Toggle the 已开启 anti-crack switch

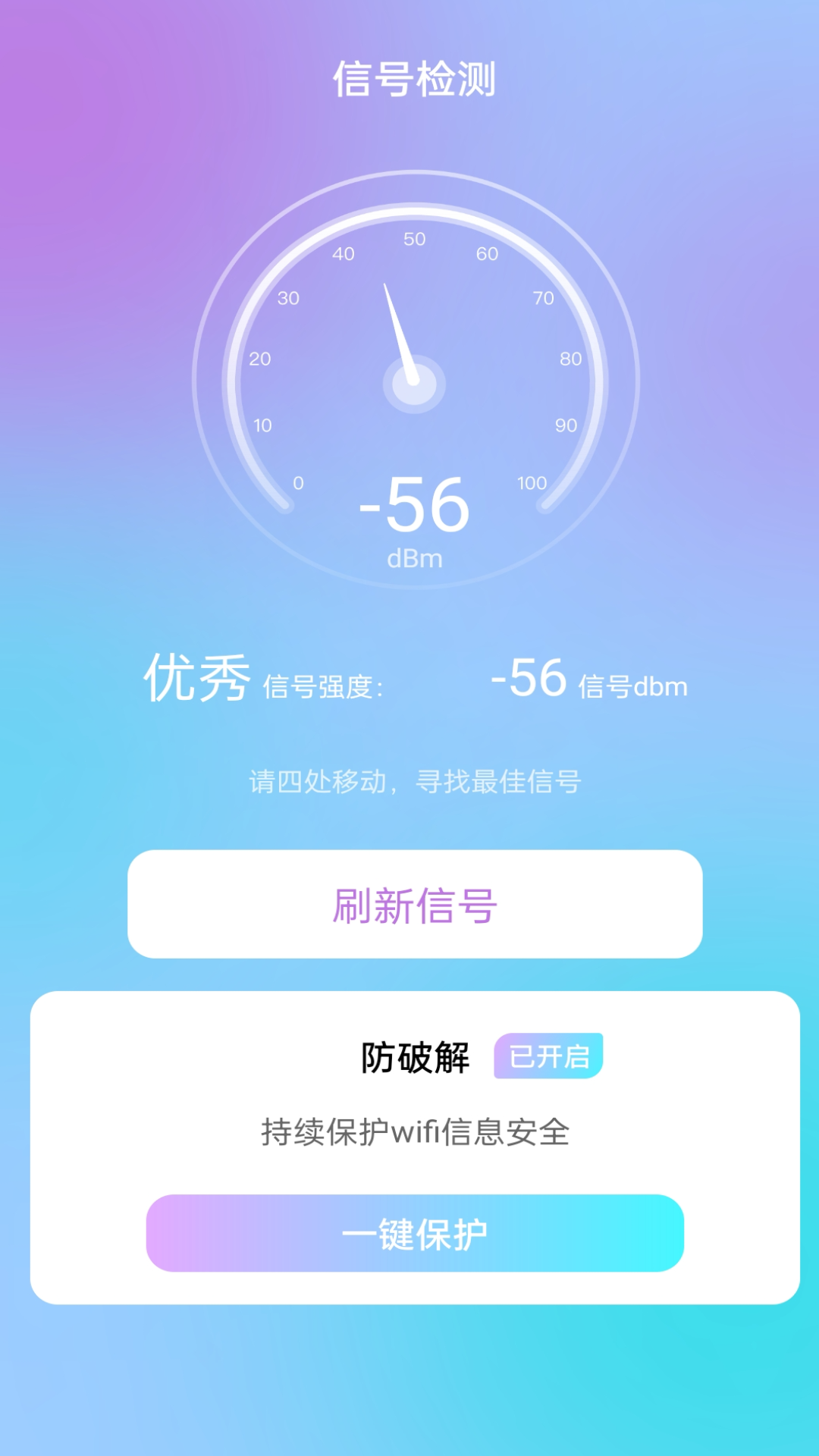click(548, 1054)
